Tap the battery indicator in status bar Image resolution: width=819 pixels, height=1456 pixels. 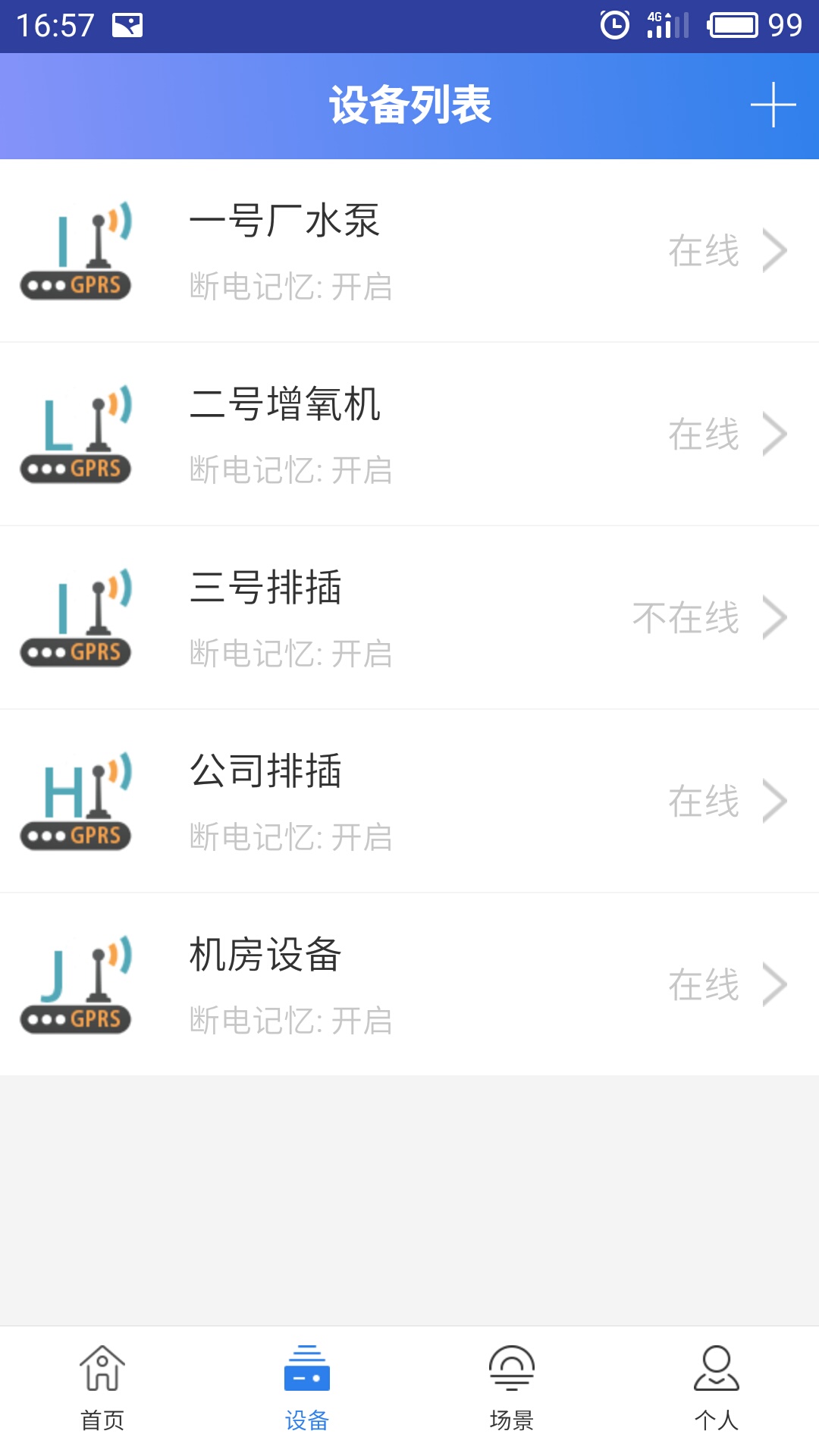(x=734, y=23)
